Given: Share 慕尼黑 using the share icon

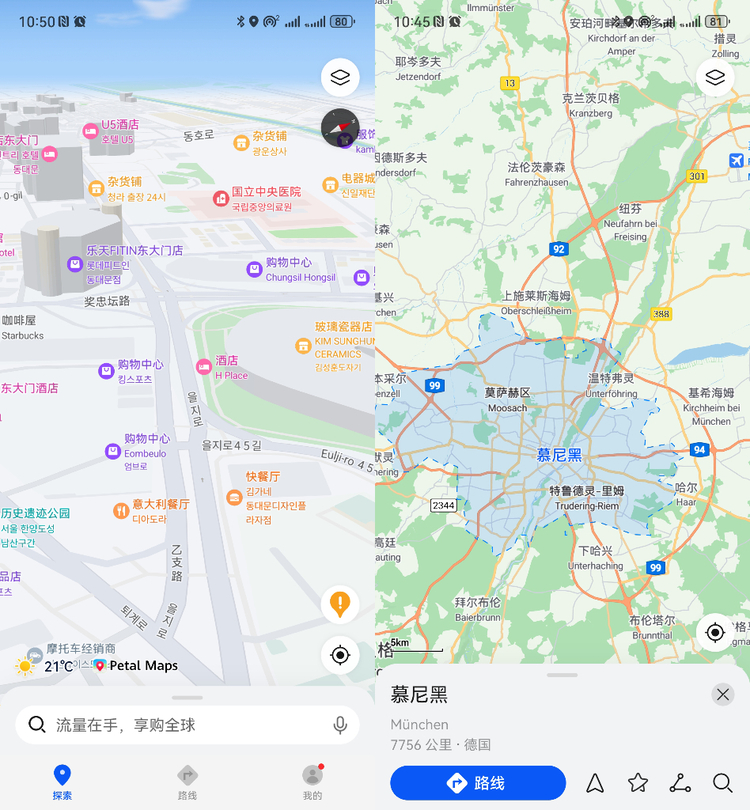Looking at the screenshot, I should tap(680, 783).
